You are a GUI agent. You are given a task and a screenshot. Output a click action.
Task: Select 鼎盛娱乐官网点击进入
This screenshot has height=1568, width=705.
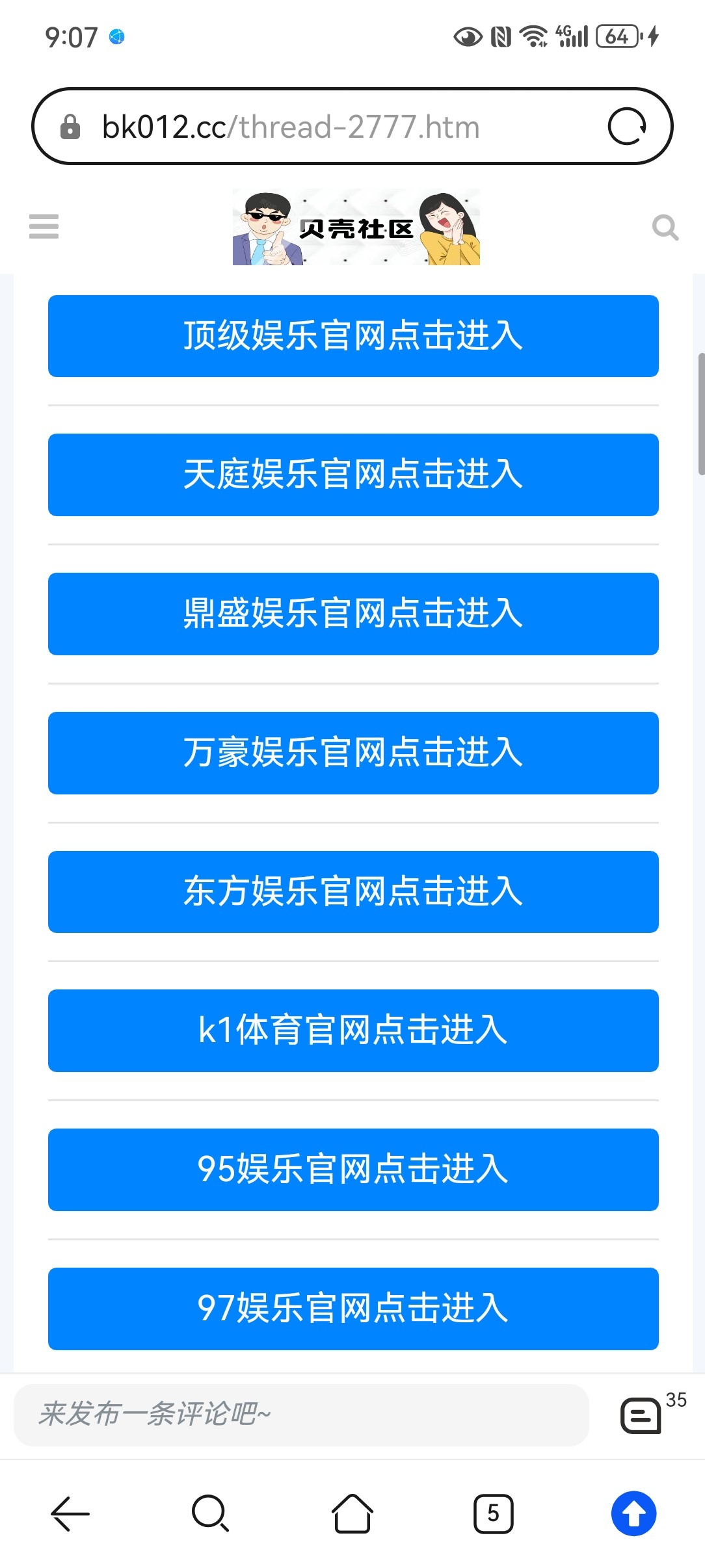pos(352,614)
